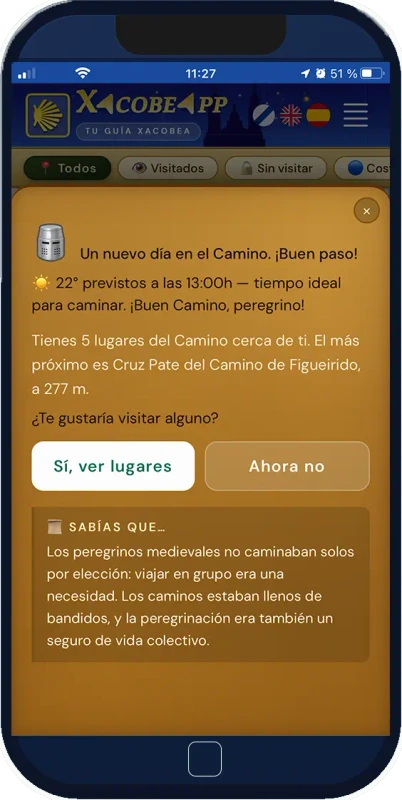Image resolution: width=402 pixels, height=800 pixels.
Task: Tap "Sí, ver lugares" button
Action: (113, 466)
